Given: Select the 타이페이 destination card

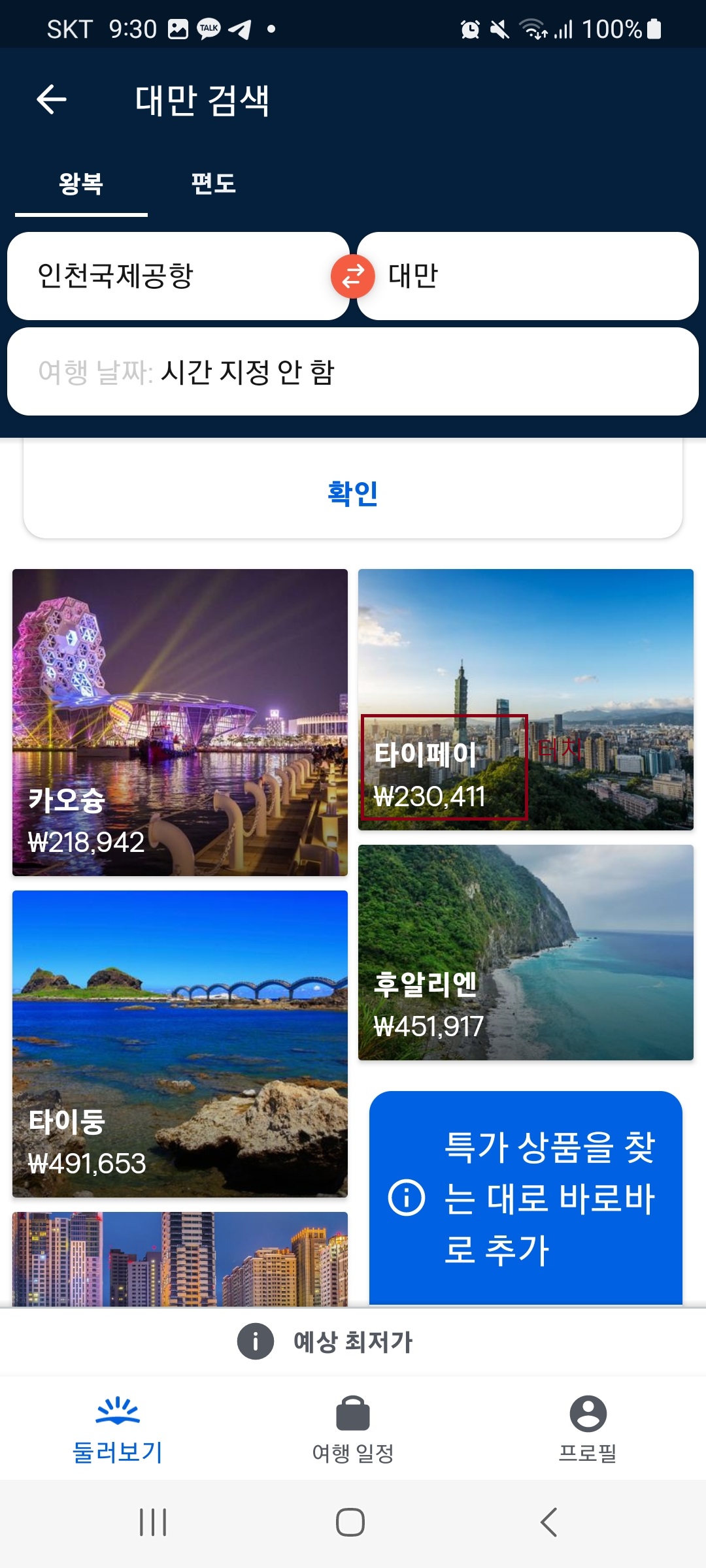Looking at the screenshot, I should click(x=526, y=699).
